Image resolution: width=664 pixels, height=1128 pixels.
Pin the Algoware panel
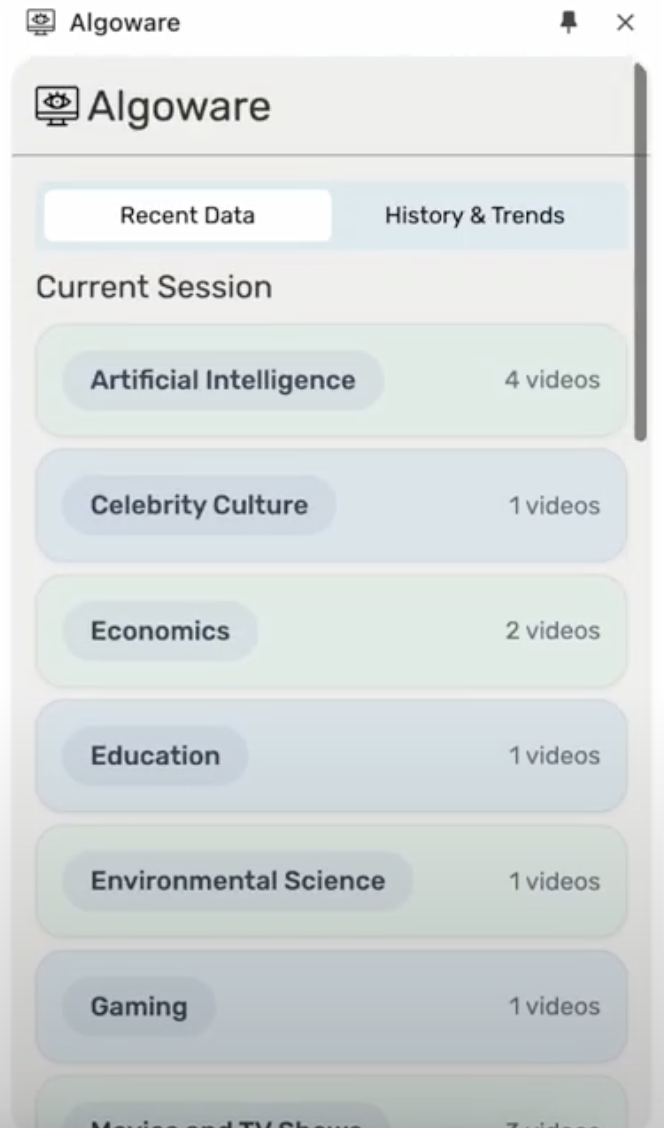coord(569,23)
